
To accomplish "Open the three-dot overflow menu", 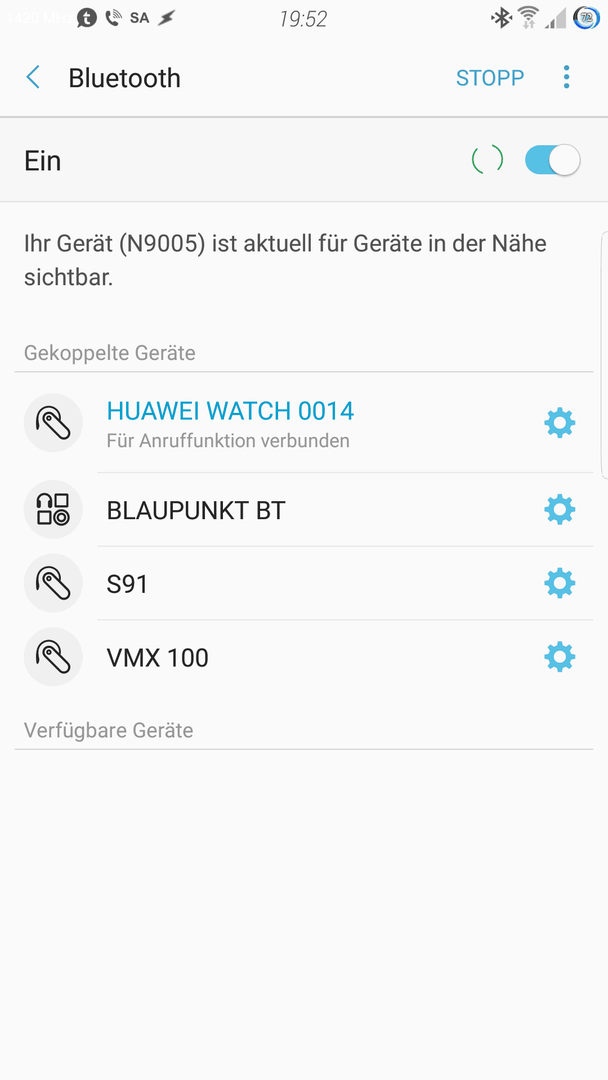I will 566,77.
